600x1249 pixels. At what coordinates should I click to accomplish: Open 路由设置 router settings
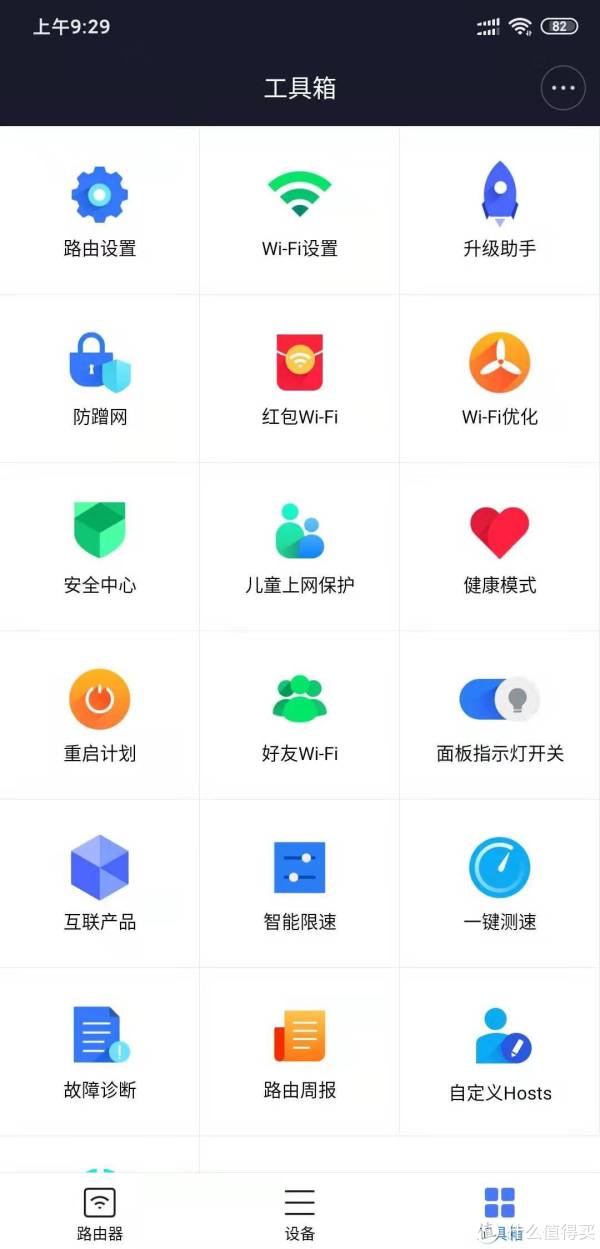pos(99,210)
